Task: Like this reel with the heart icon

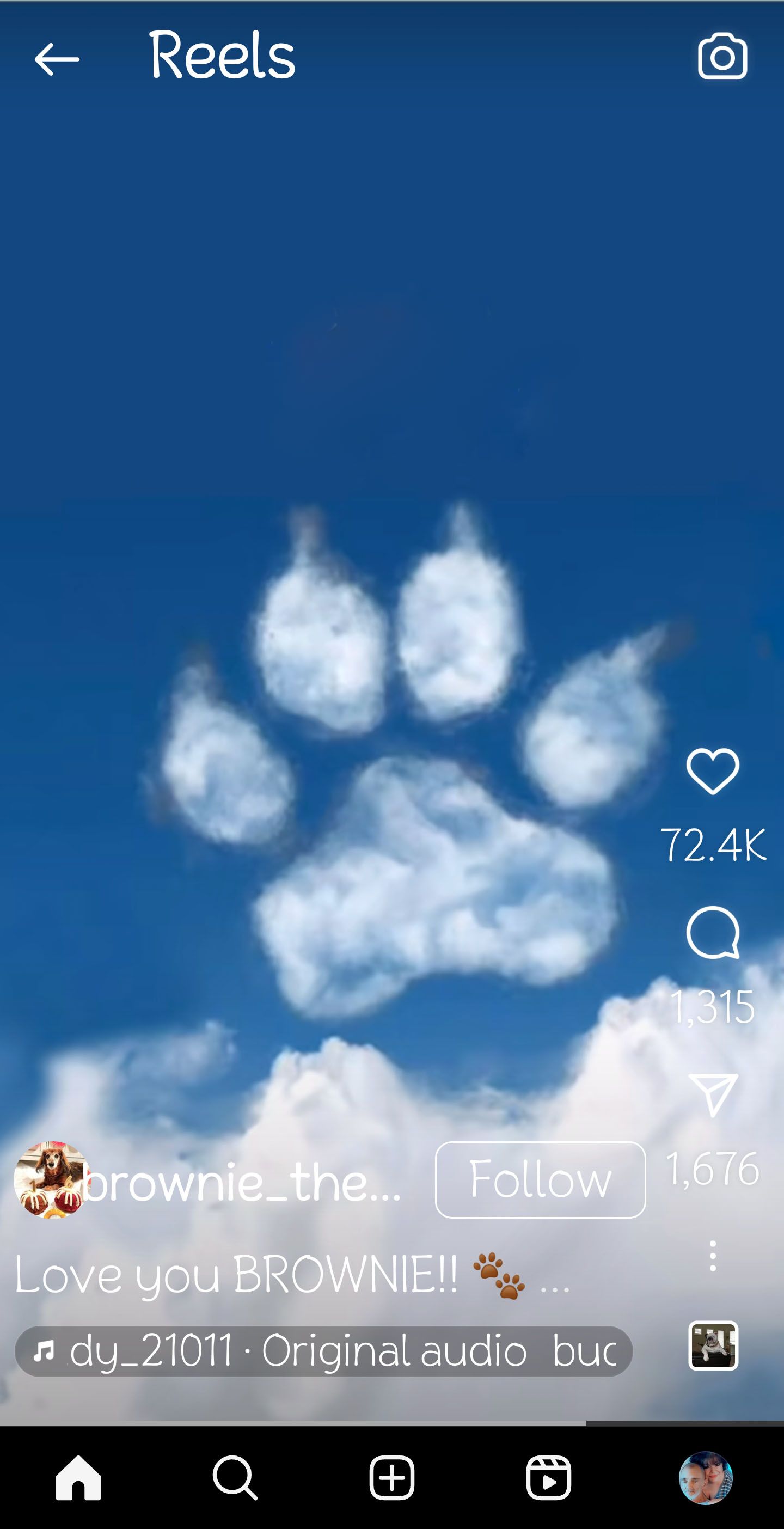Action: point(712,771)
